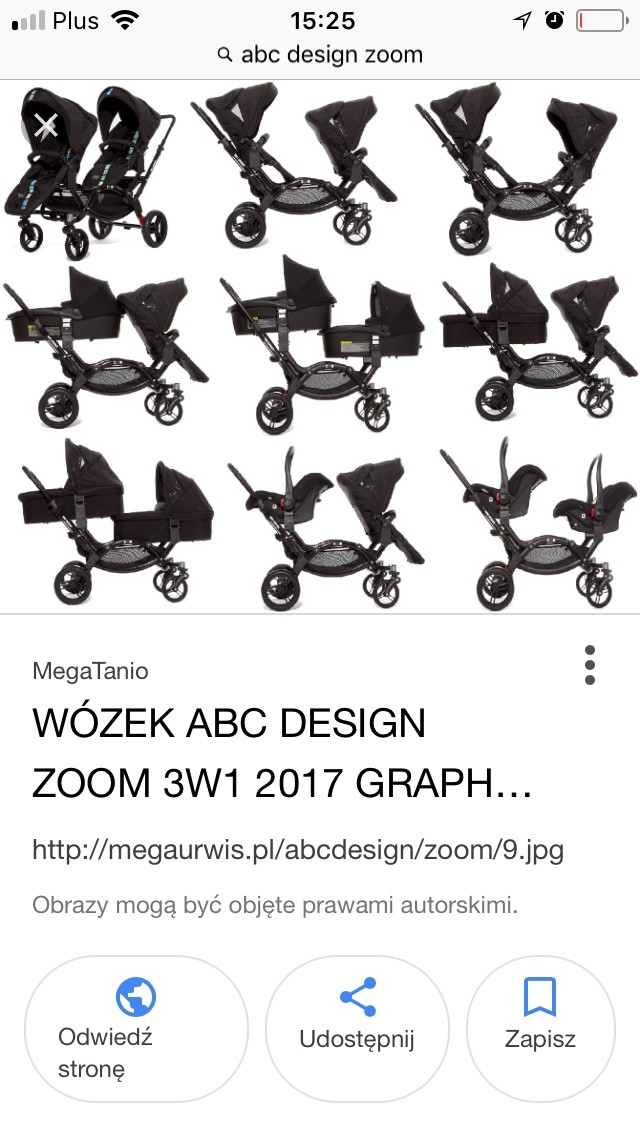
Task: Tap the abc design zoom address bar
Action: [320, 54]
